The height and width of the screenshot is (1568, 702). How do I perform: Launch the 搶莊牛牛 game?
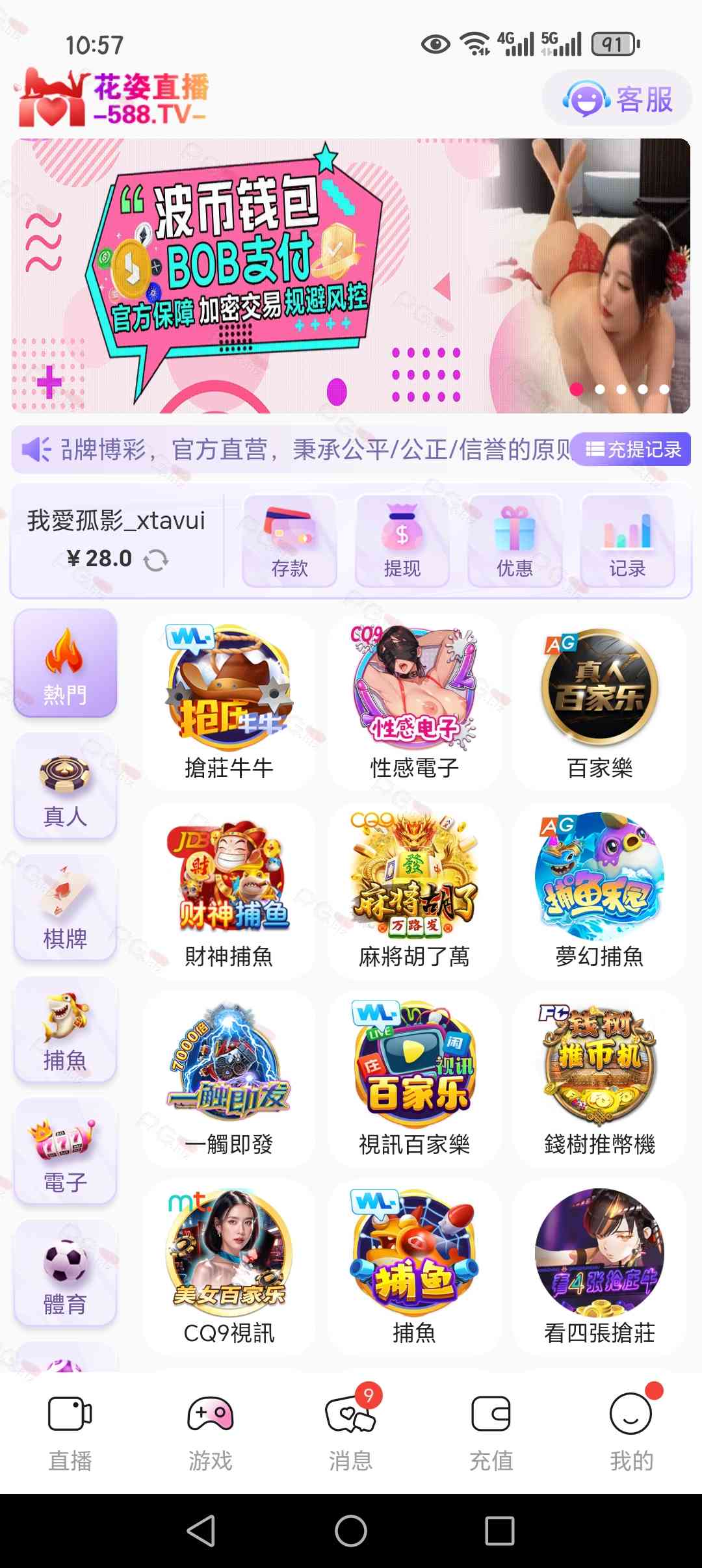point(229,703)
